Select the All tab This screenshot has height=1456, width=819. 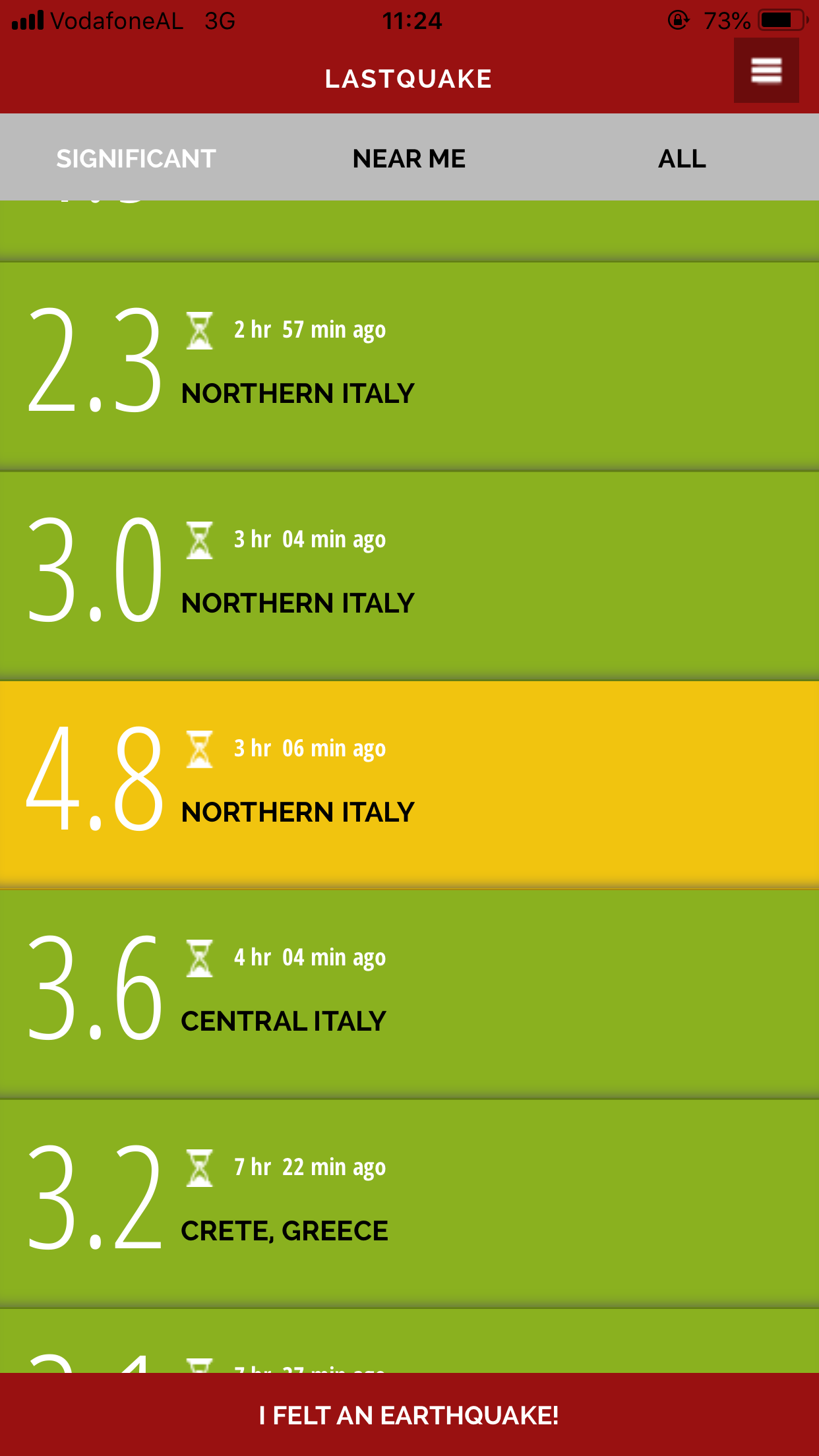coord(682,158)
